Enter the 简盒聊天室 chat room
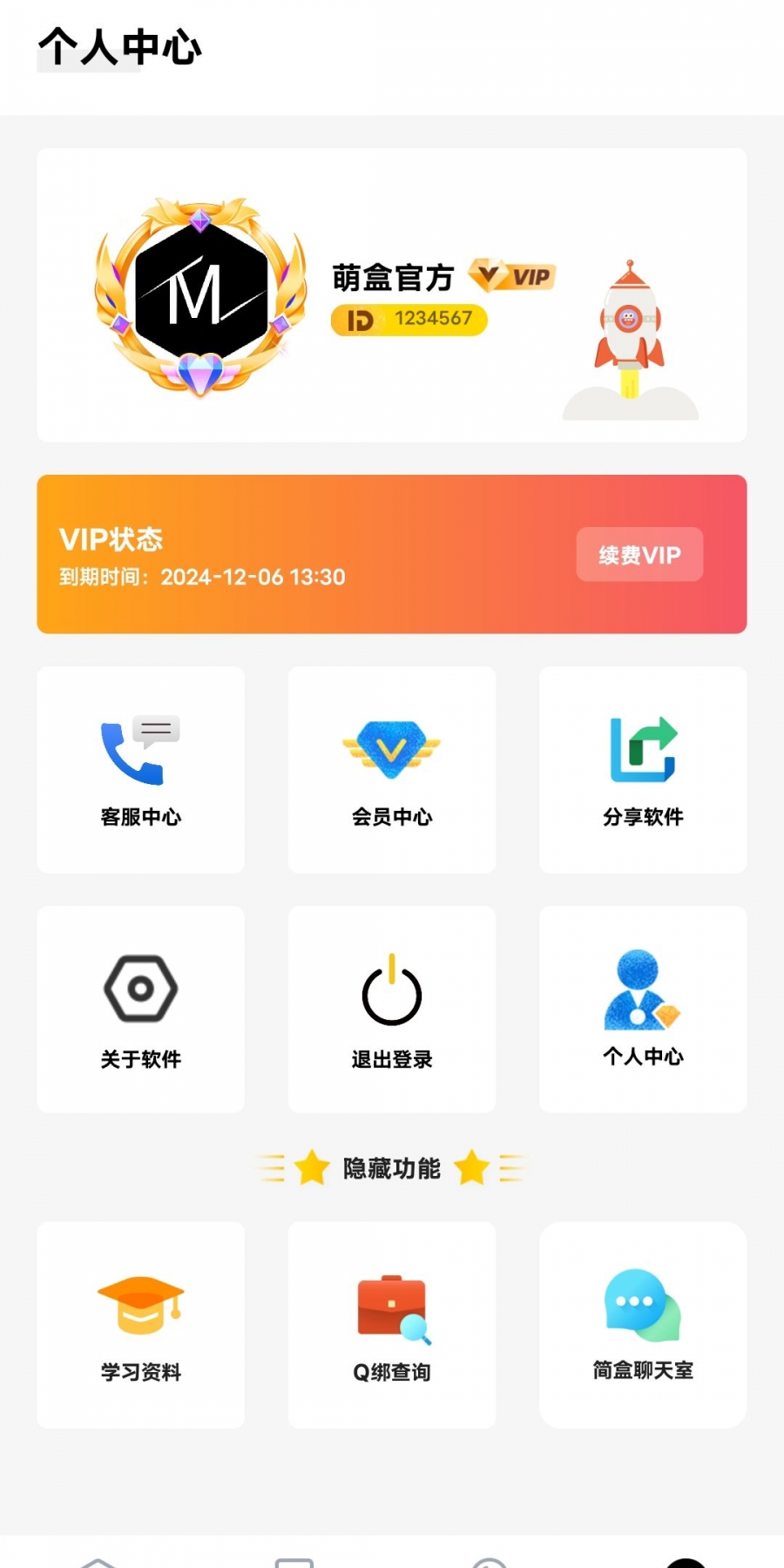The image size is (784, 1568). tap(643, 1325)
